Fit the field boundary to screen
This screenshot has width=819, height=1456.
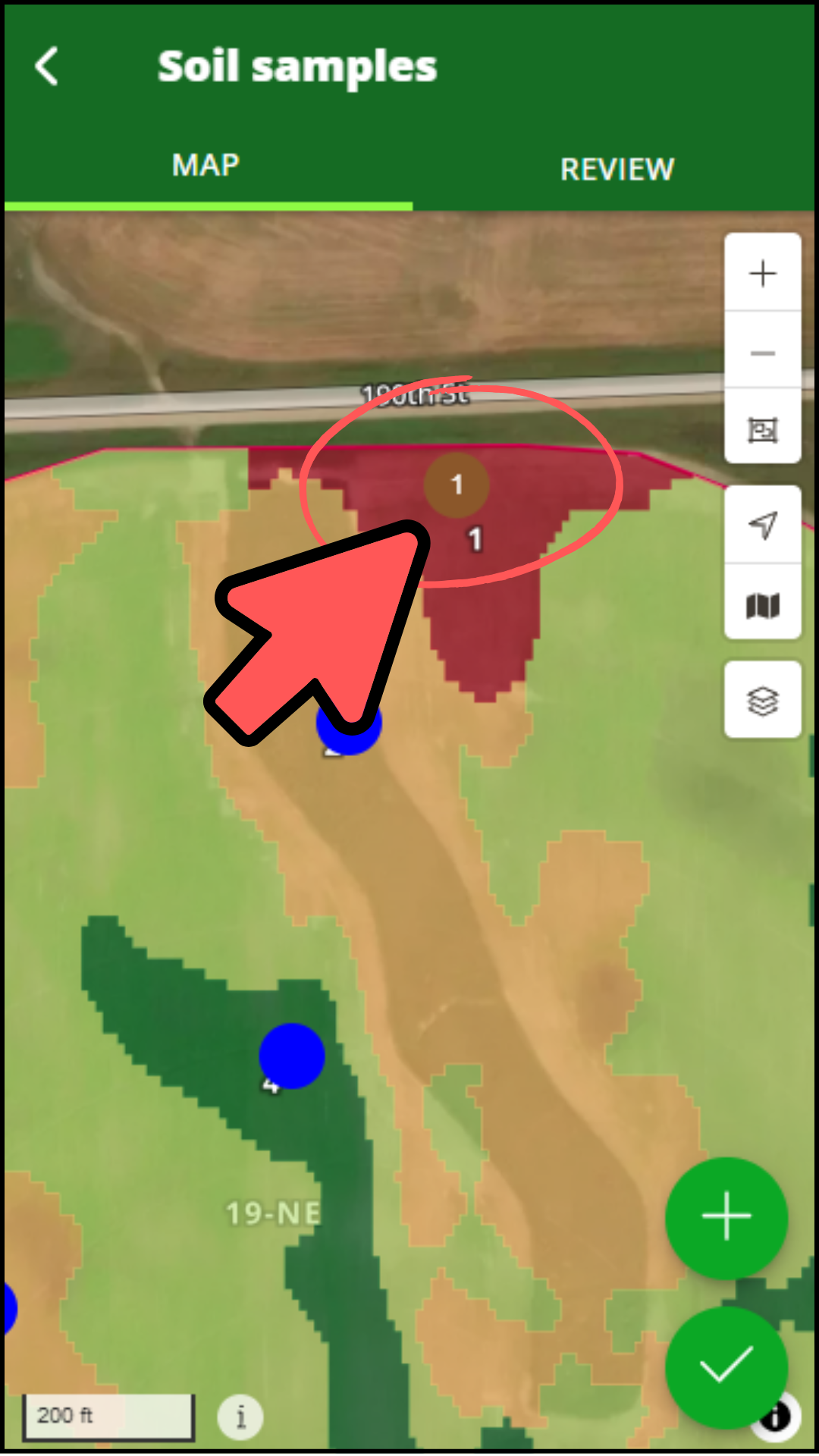pos(762,430)
